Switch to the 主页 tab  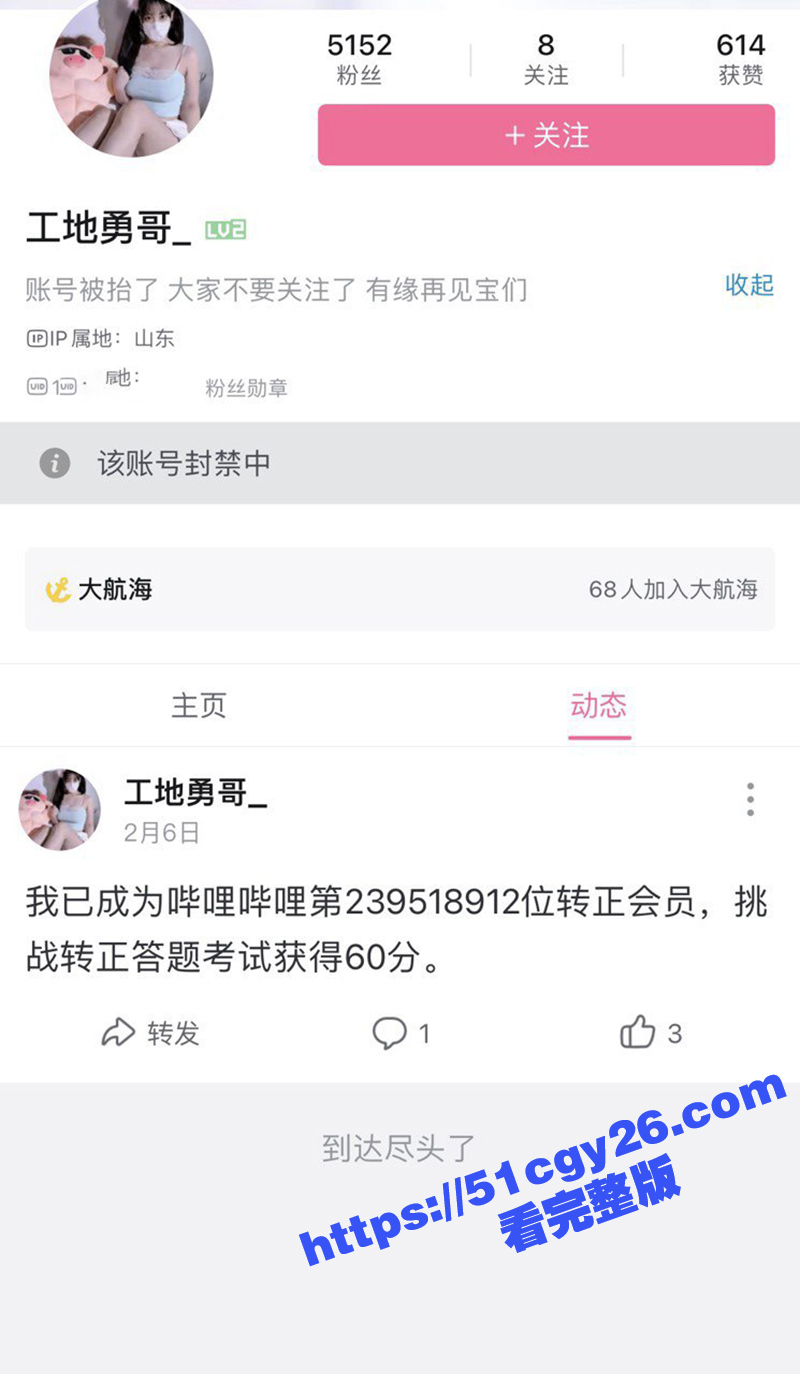[x=198, y=705]
